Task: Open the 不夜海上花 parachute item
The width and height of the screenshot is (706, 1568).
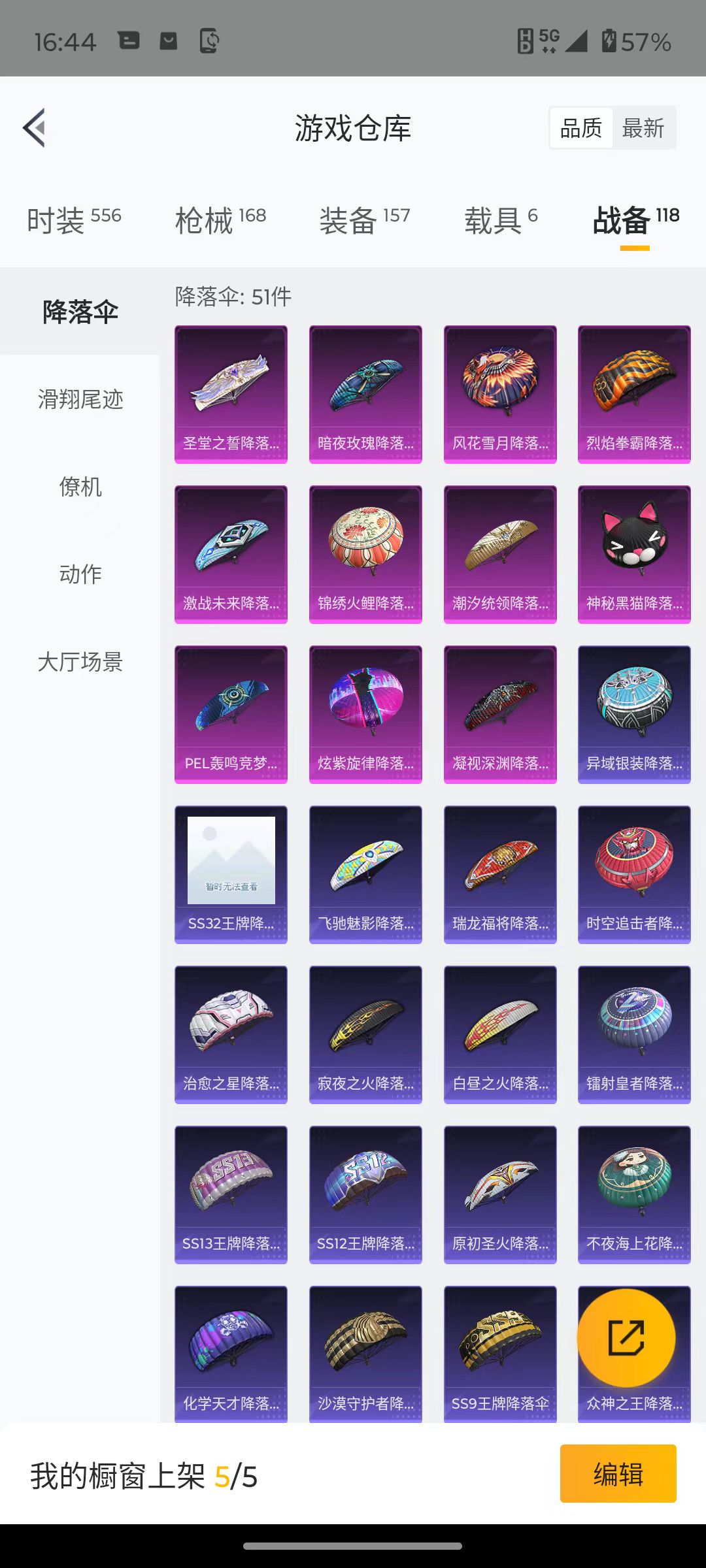Action: click(634, 1195)
